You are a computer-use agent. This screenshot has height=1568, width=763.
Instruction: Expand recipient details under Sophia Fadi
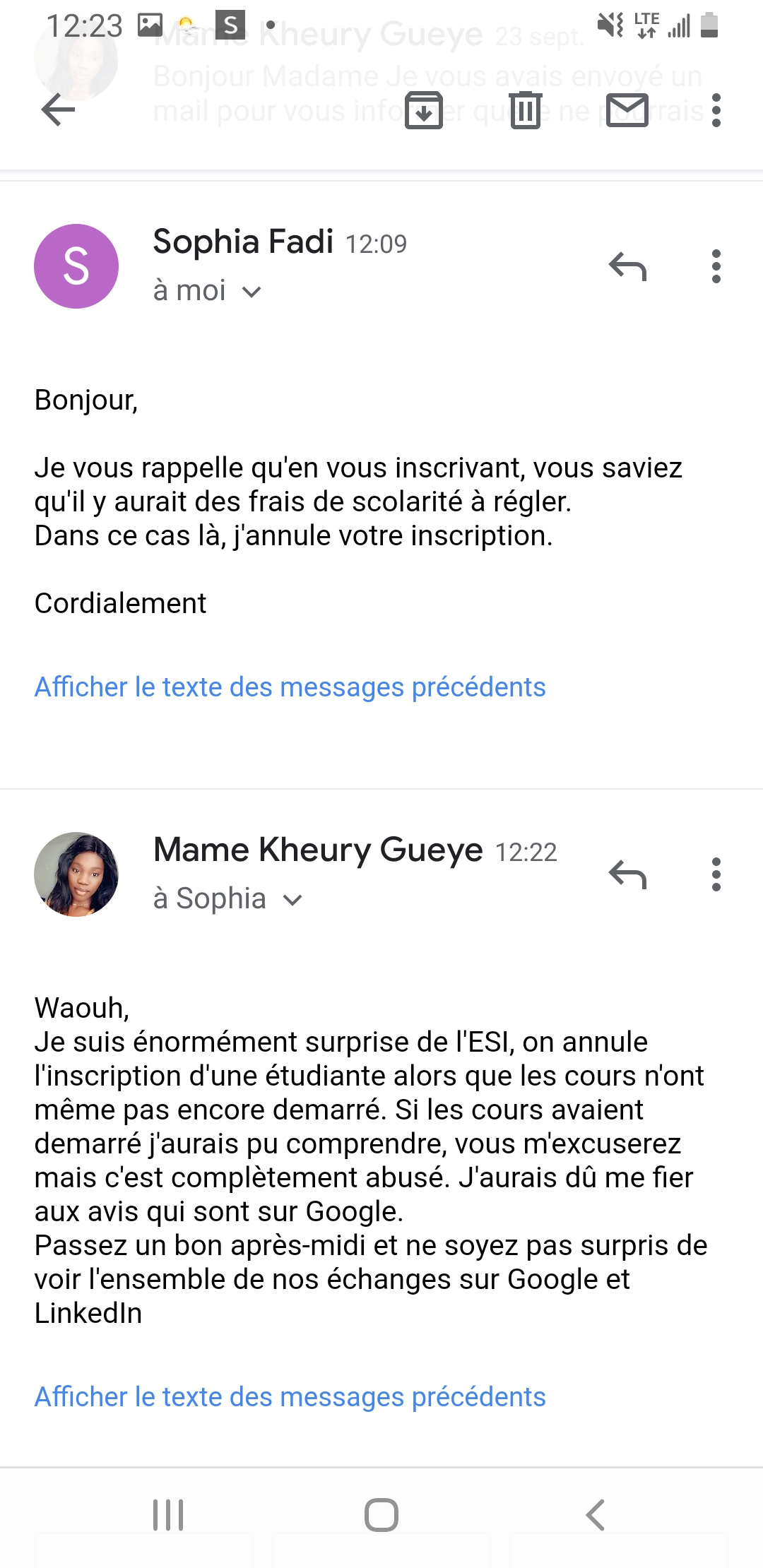[252, 292]
